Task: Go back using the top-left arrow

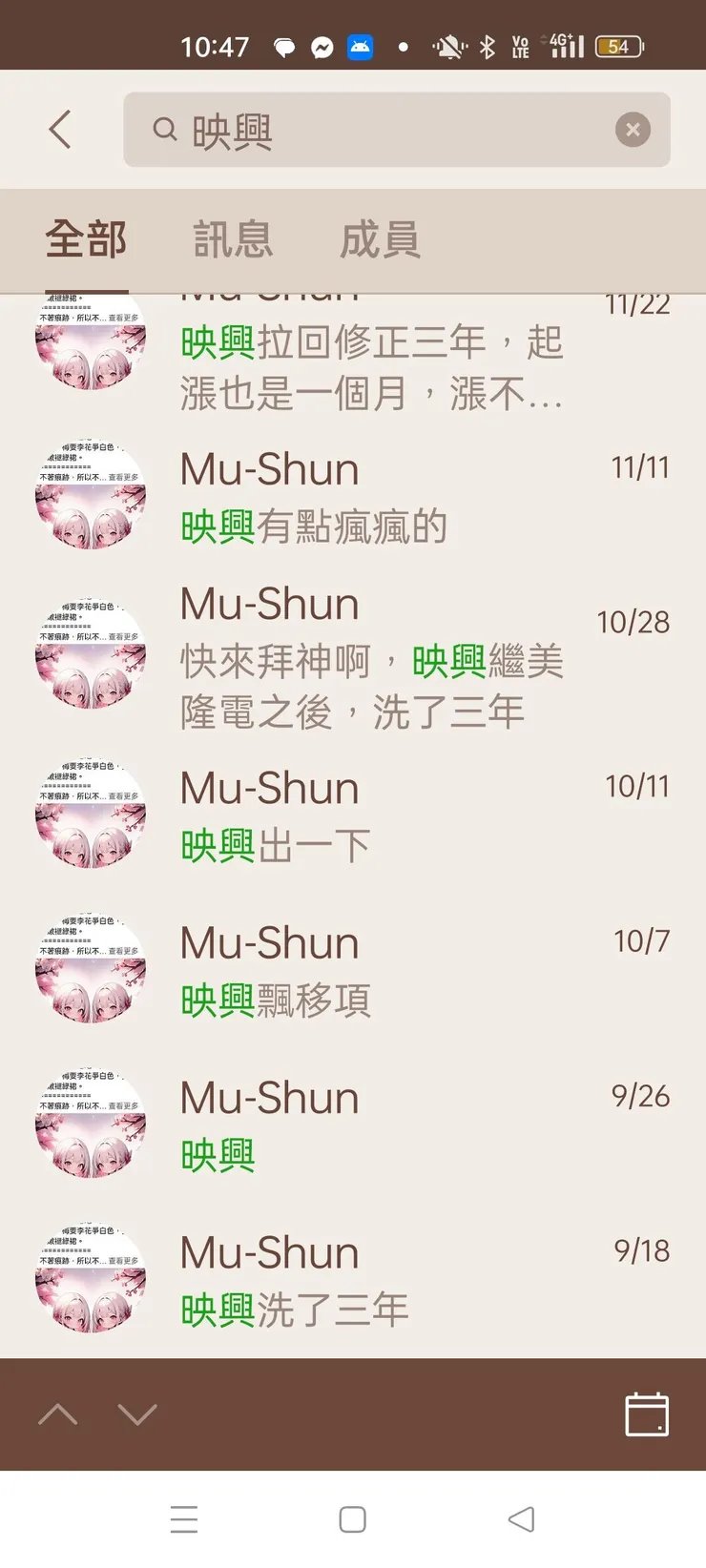Action: [x=60, y=129]
